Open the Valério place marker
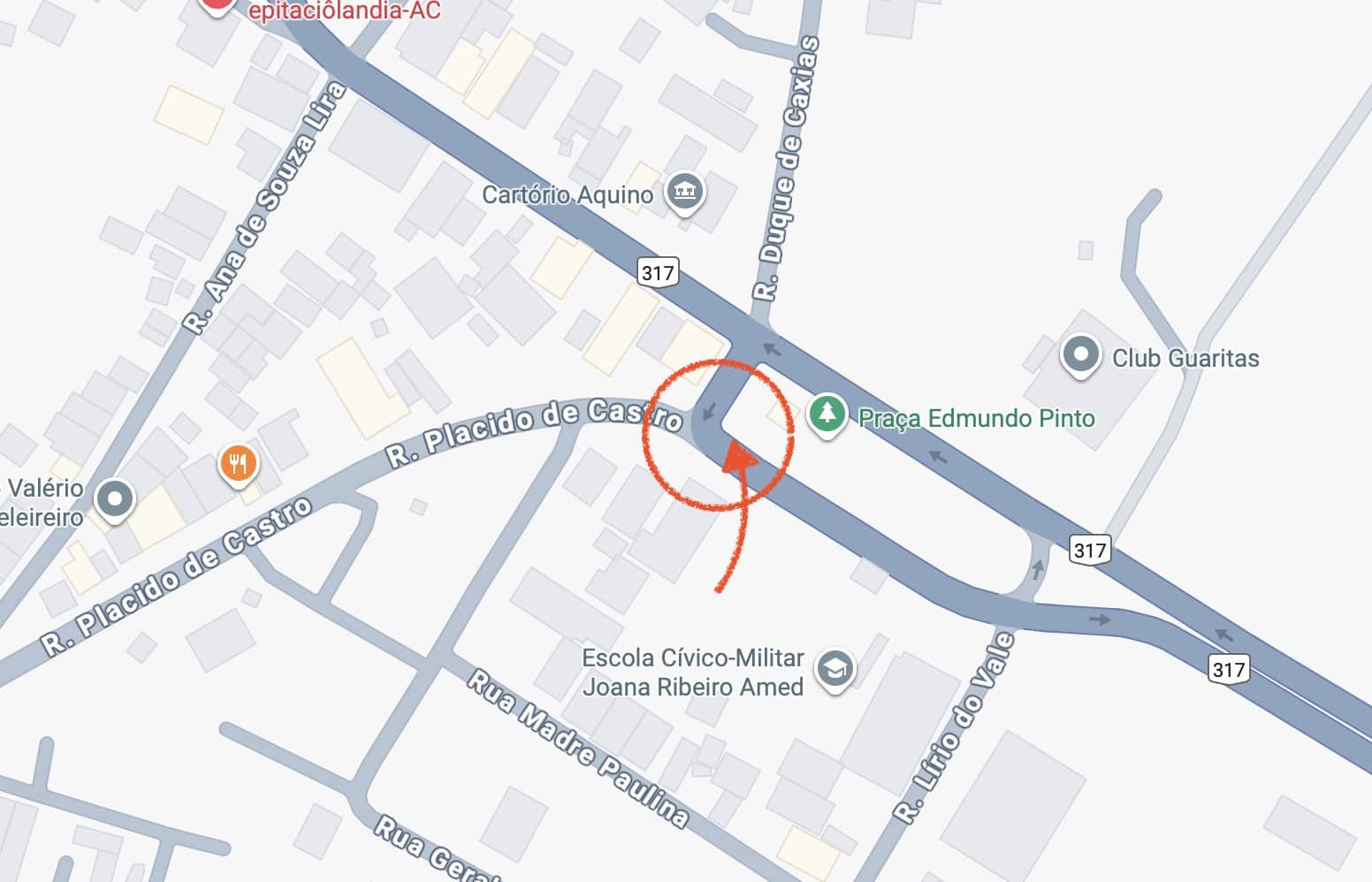Viewport: 1372px width, 882px height. [115, 498]
